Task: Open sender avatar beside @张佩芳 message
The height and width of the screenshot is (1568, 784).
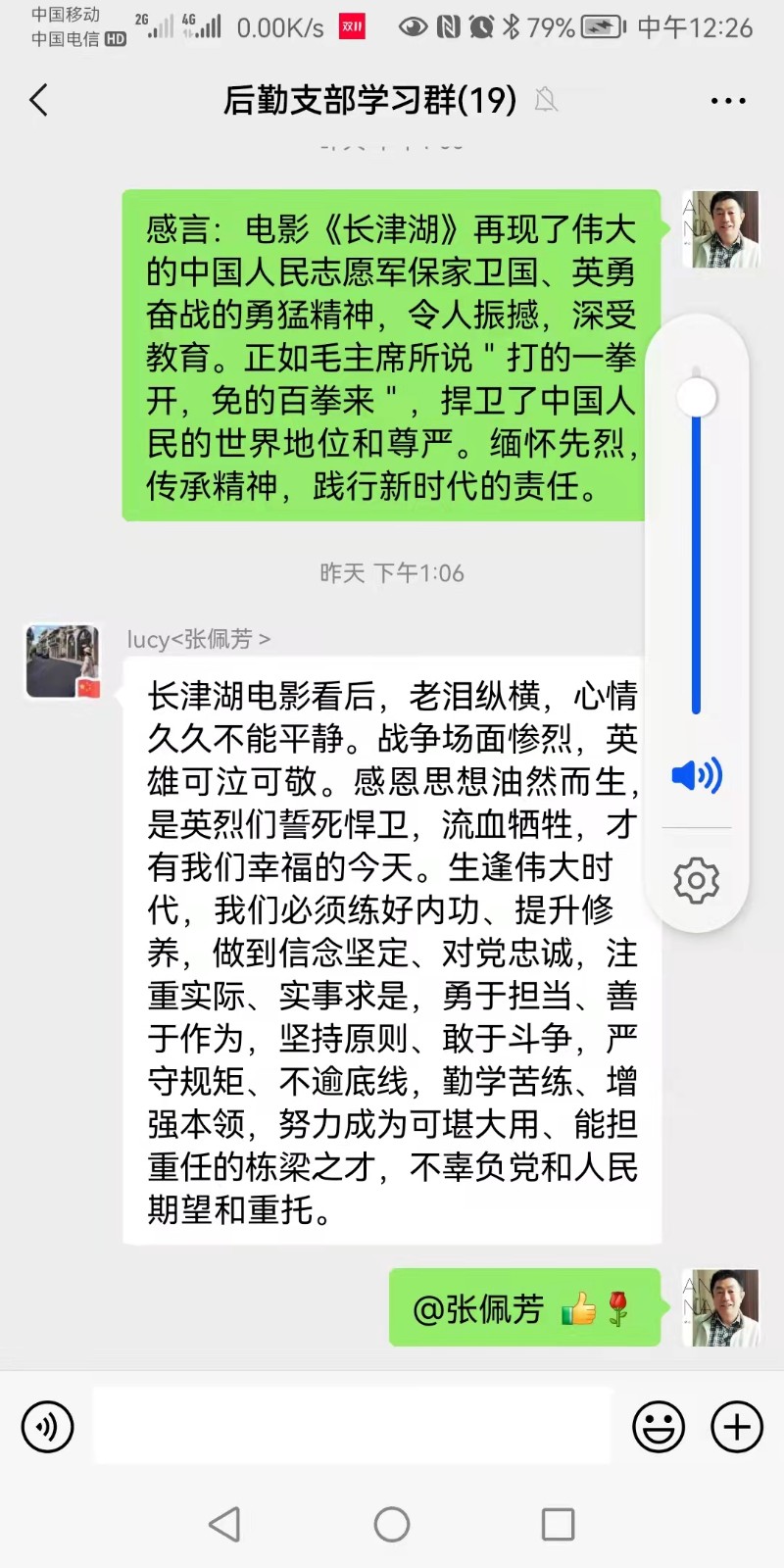Action: click(x=720, y=1307)
